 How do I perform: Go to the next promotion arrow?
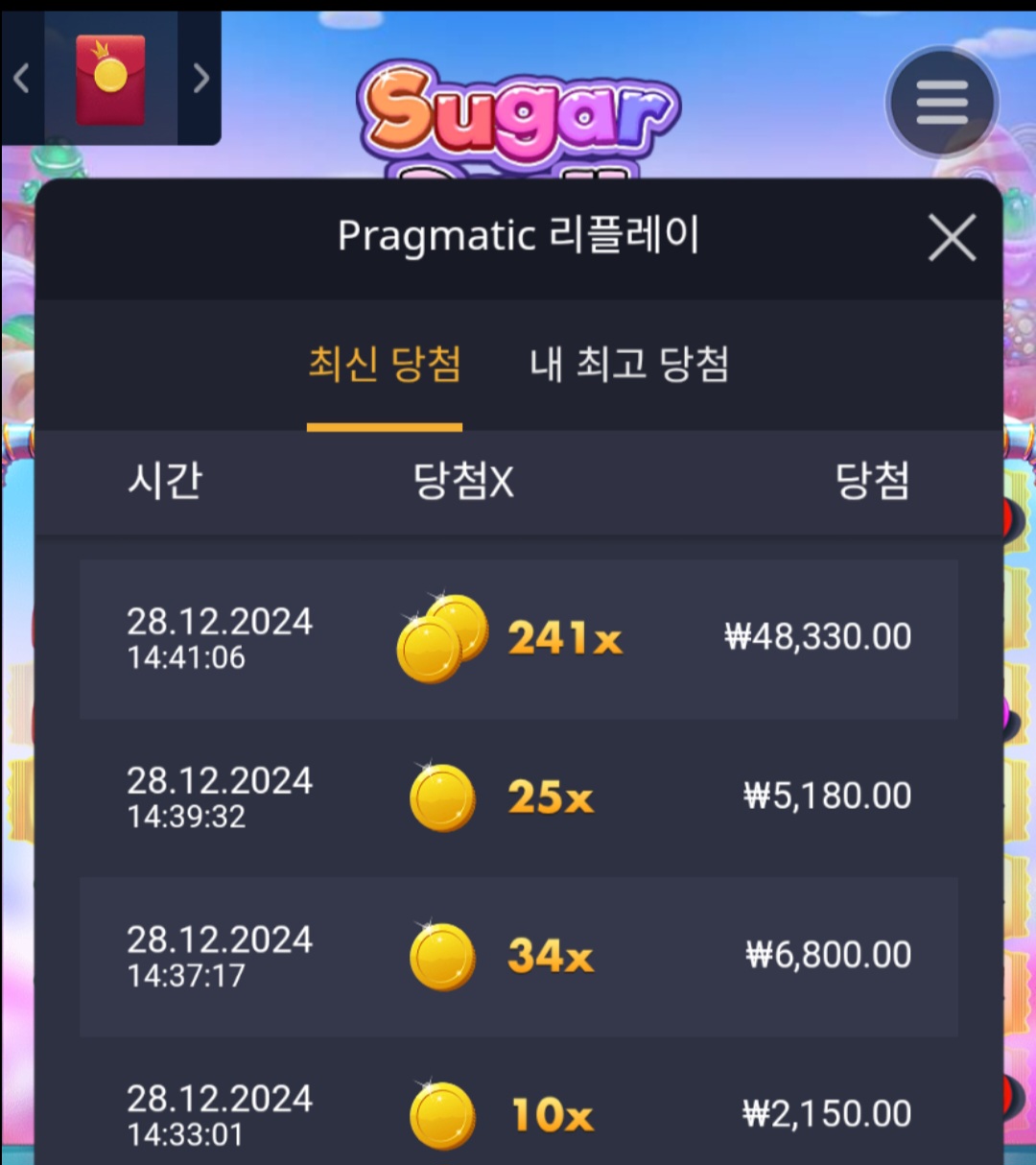click(200, 79)
